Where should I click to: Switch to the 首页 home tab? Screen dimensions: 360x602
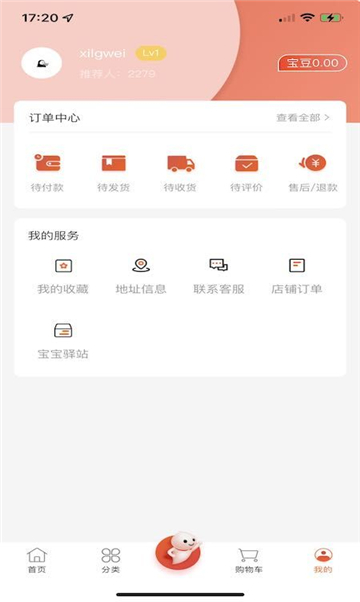37,561
